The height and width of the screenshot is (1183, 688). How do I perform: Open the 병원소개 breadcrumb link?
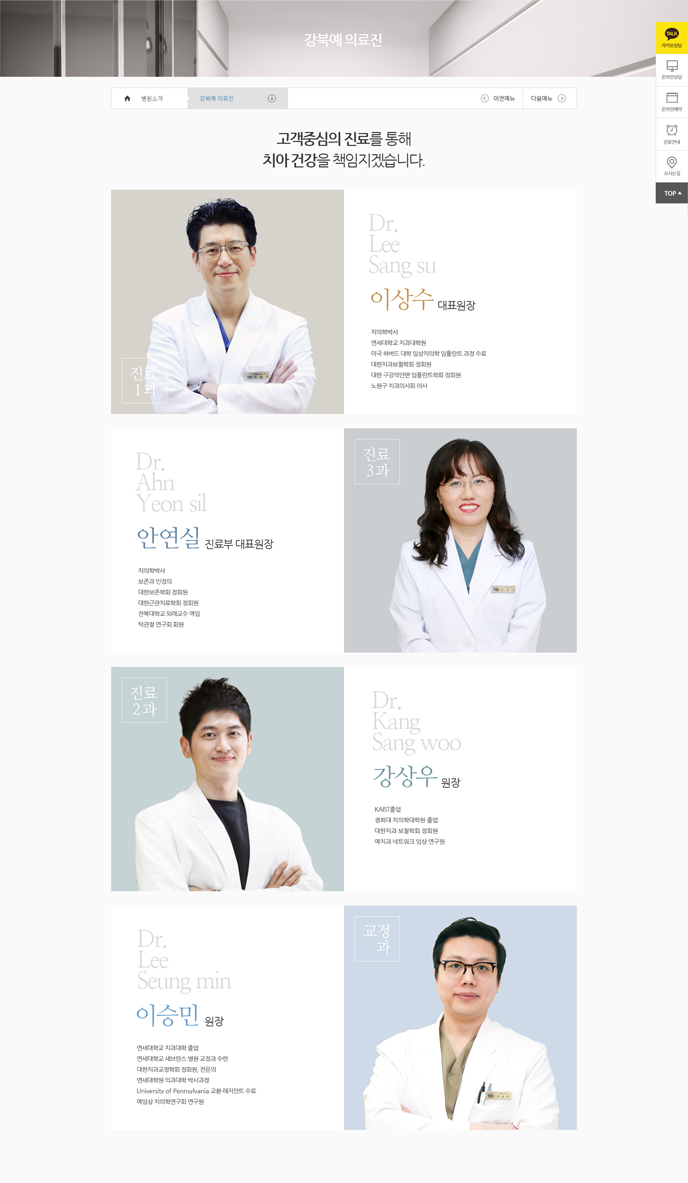pyautogui.click(x=152, y=99)
